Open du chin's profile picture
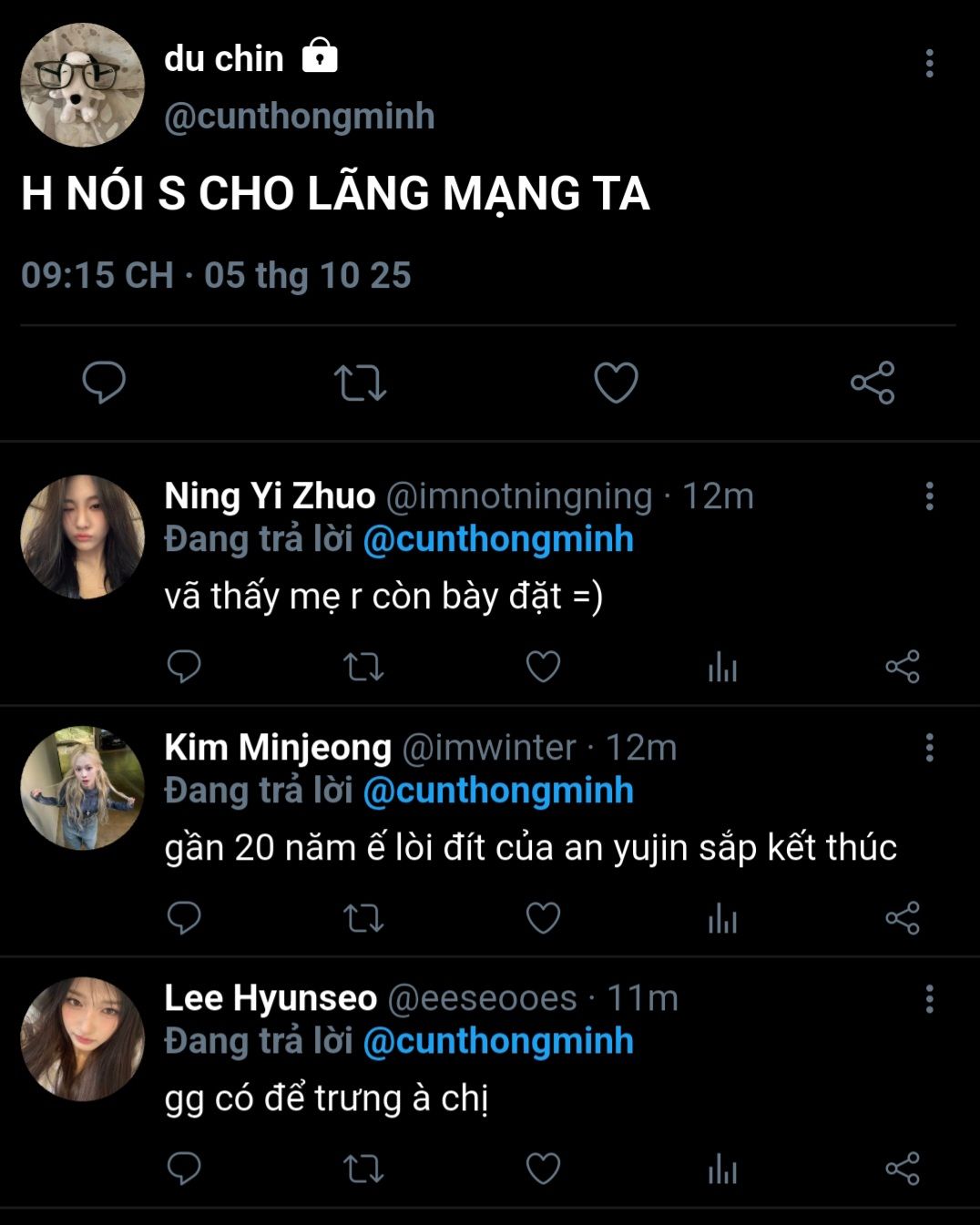Viewport: 980px width, 1225px height. point(83,85)
